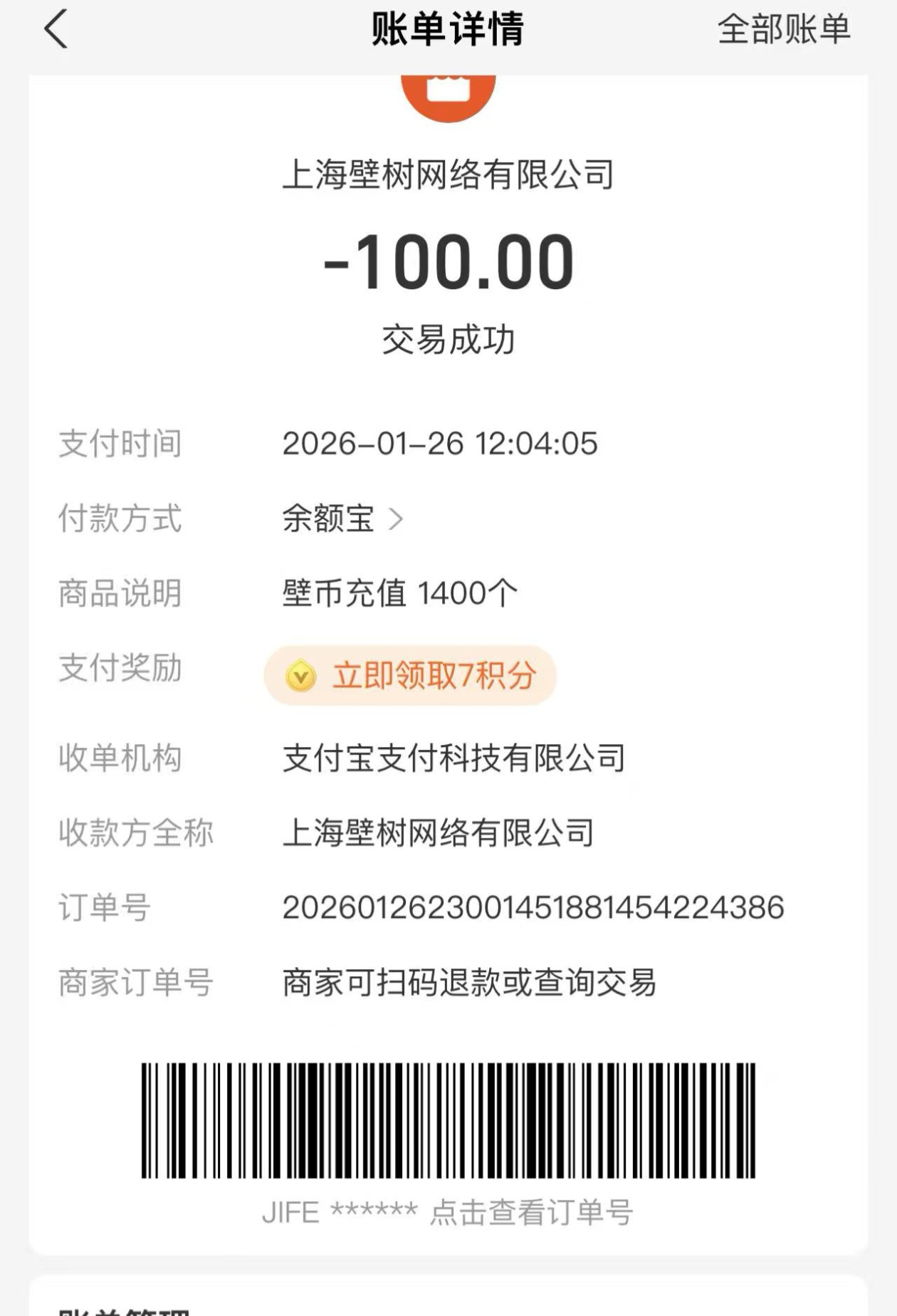Go back from the bill details page

[x=56, y=29]
